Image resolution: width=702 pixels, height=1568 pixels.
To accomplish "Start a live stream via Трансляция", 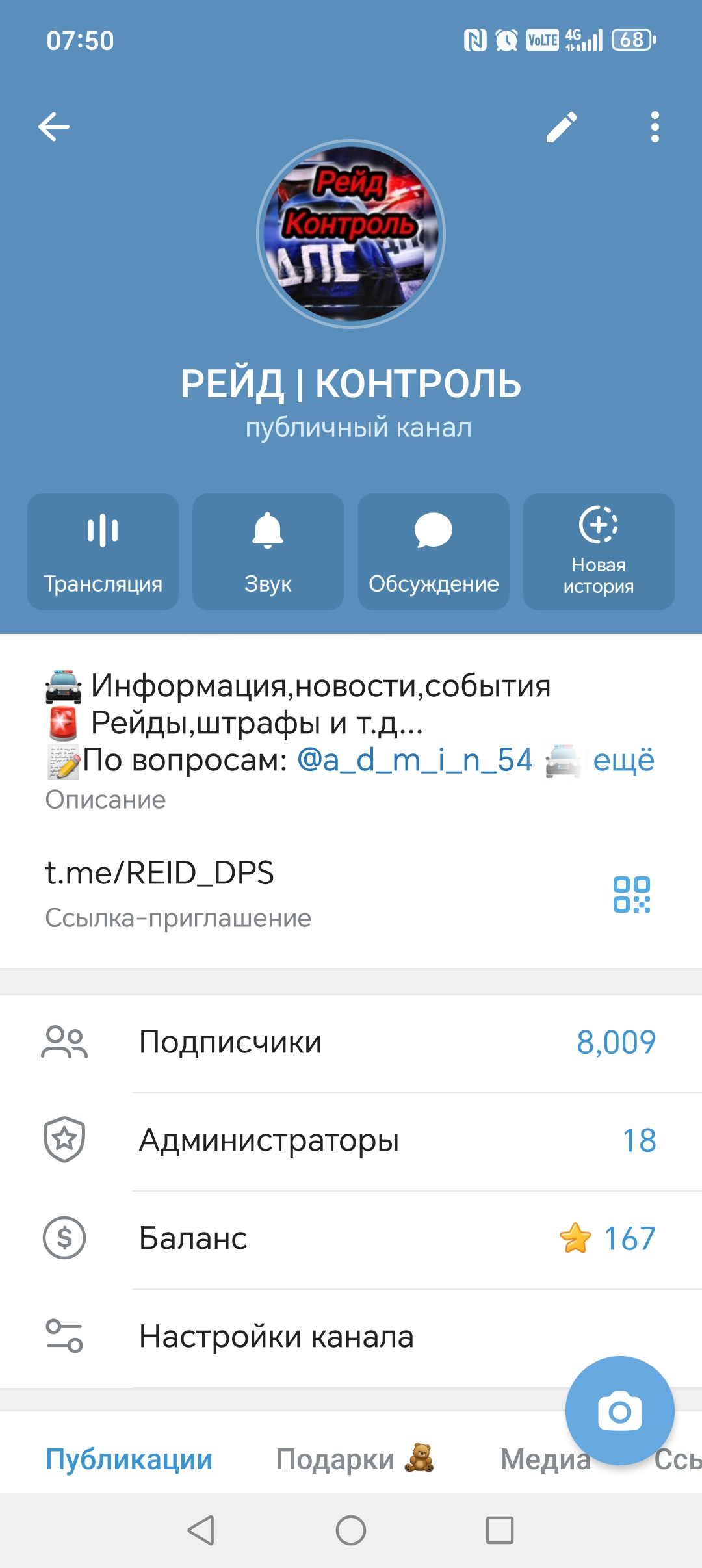I will 103,551.
